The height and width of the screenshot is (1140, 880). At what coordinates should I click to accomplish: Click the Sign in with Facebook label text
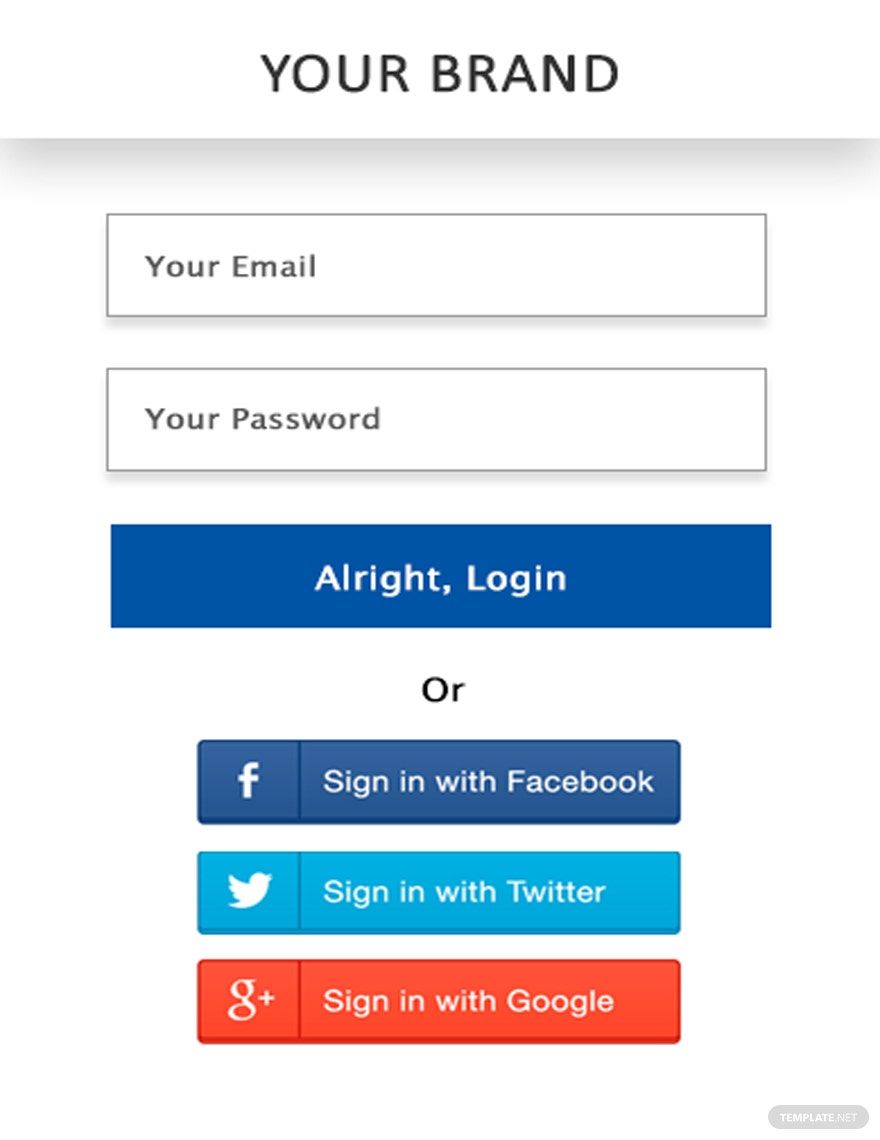(489, 781)
